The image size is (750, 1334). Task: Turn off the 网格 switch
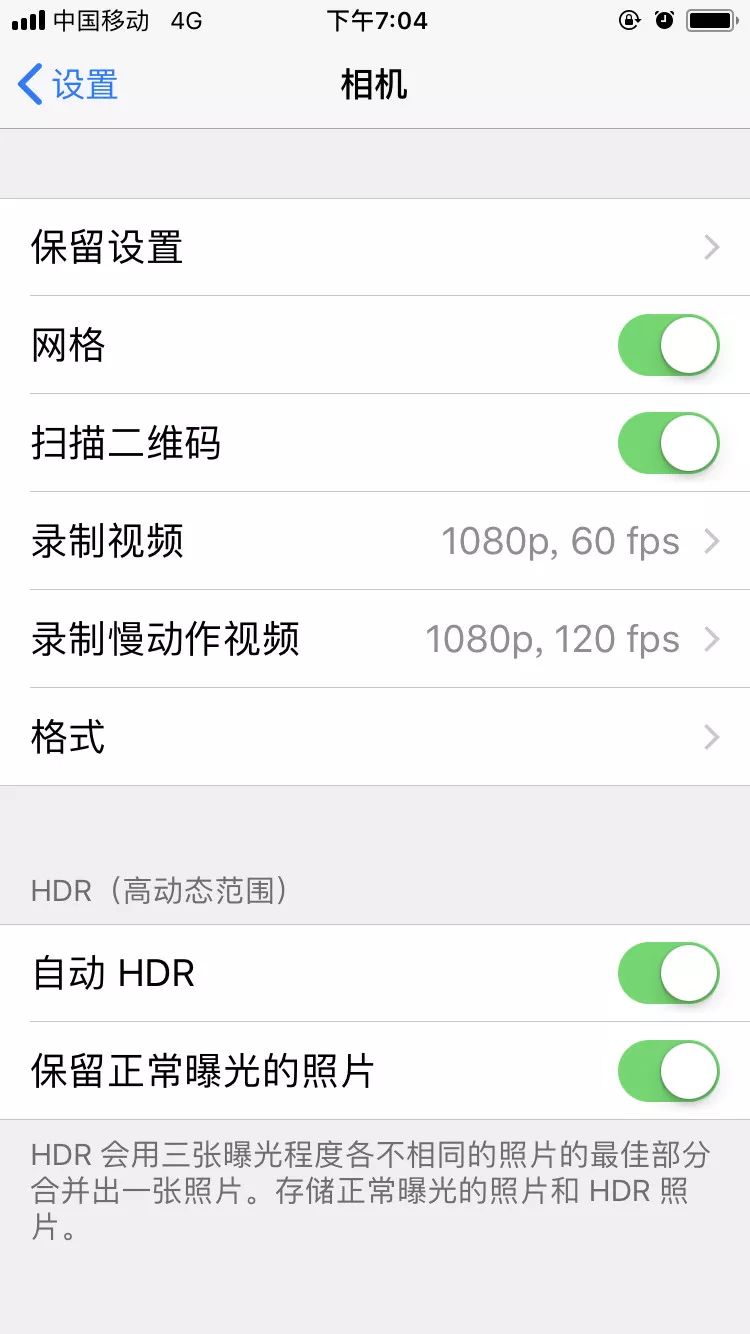coord(668,345)
